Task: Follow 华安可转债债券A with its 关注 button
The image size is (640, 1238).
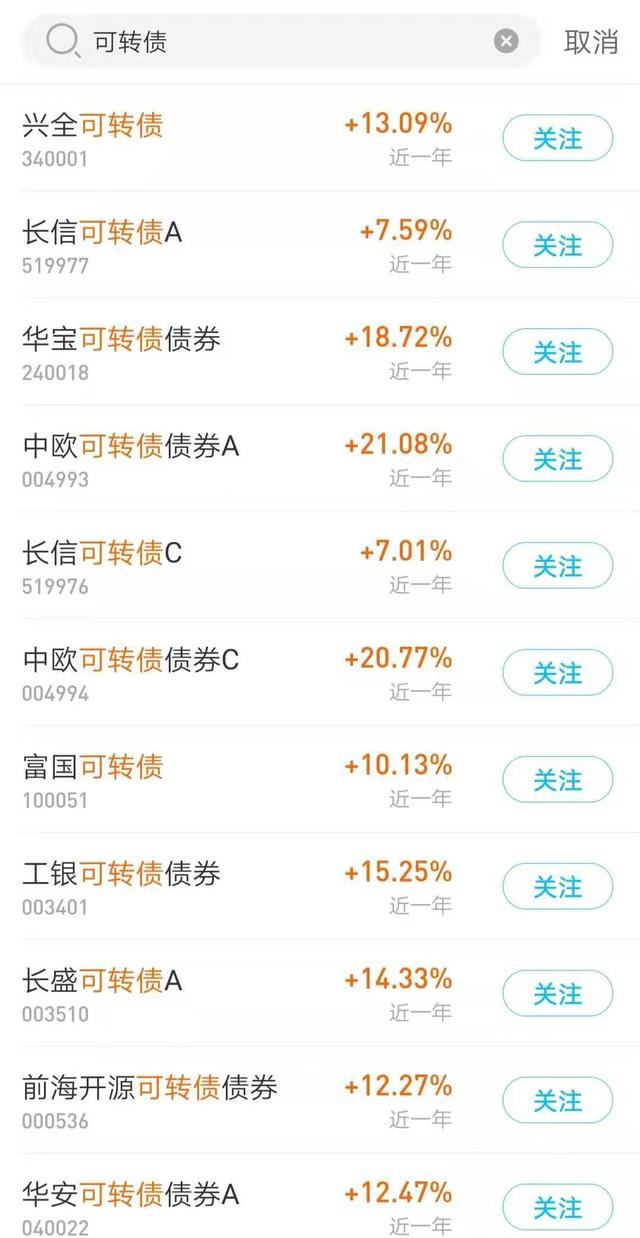Action: click(x=557, y=1208)
